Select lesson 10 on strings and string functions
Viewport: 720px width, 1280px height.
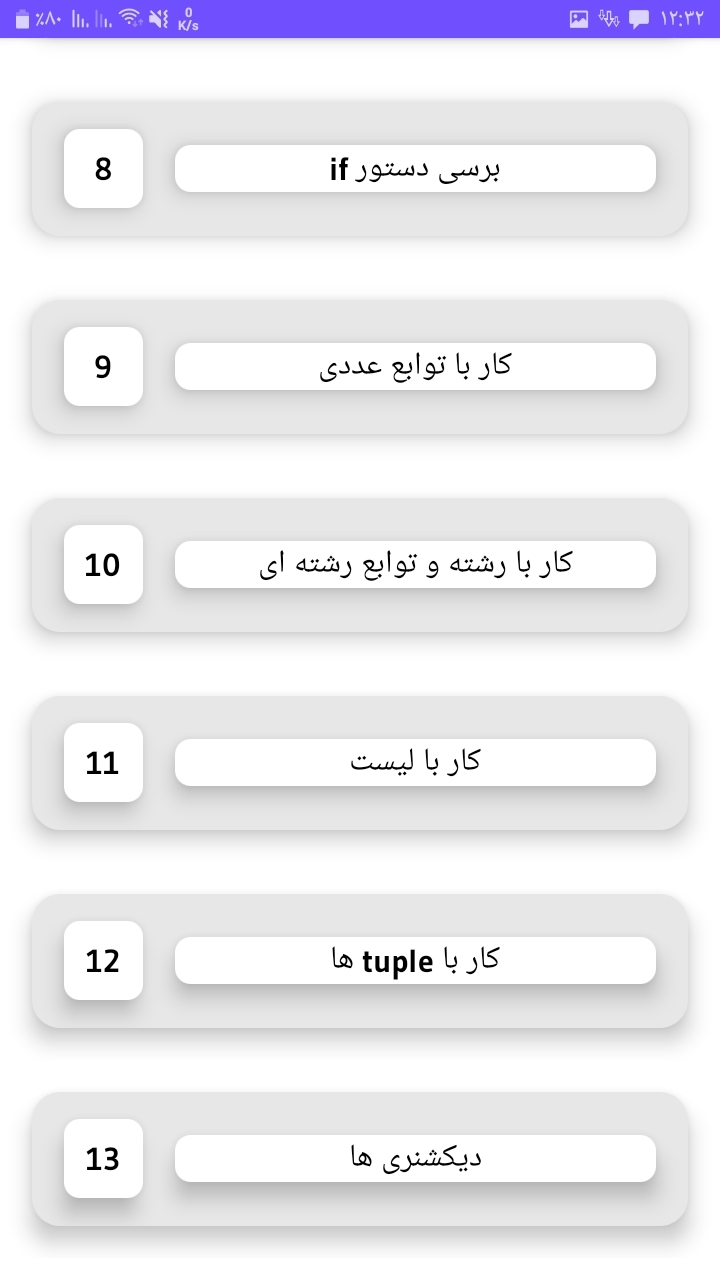pyautogui.click(x=360, y=564)
